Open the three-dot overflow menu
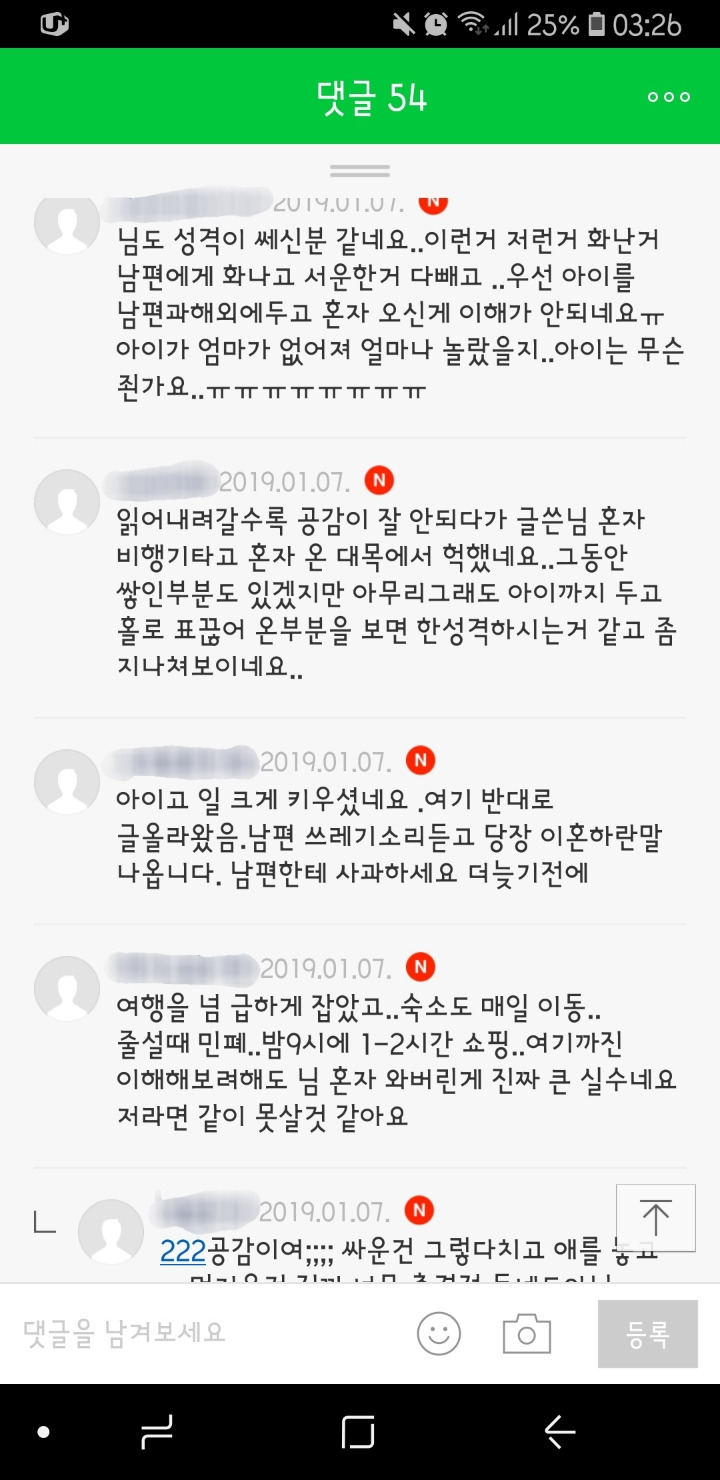720x1480 pixels. pos(668,97)
